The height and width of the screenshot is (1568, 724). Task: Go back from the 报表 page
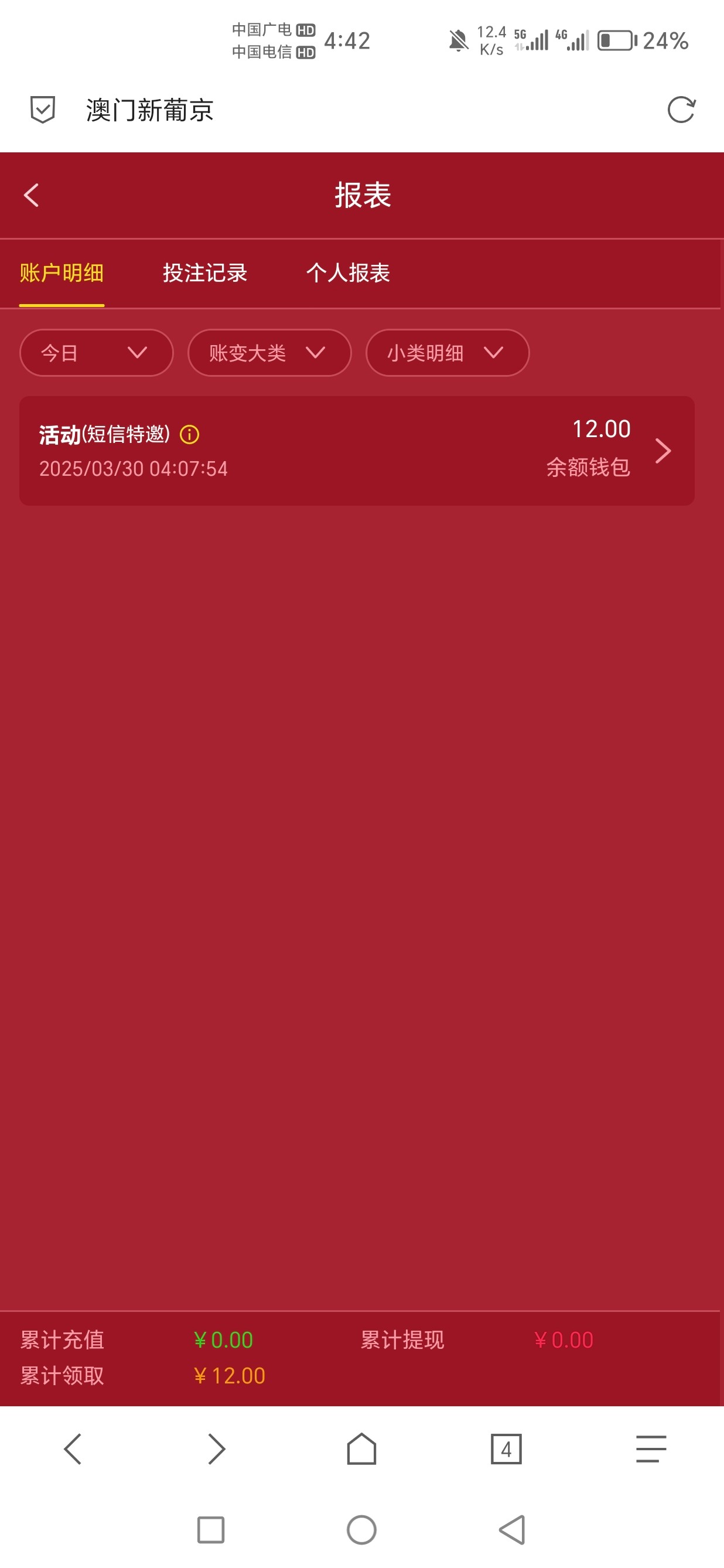(x=32, y=195)
